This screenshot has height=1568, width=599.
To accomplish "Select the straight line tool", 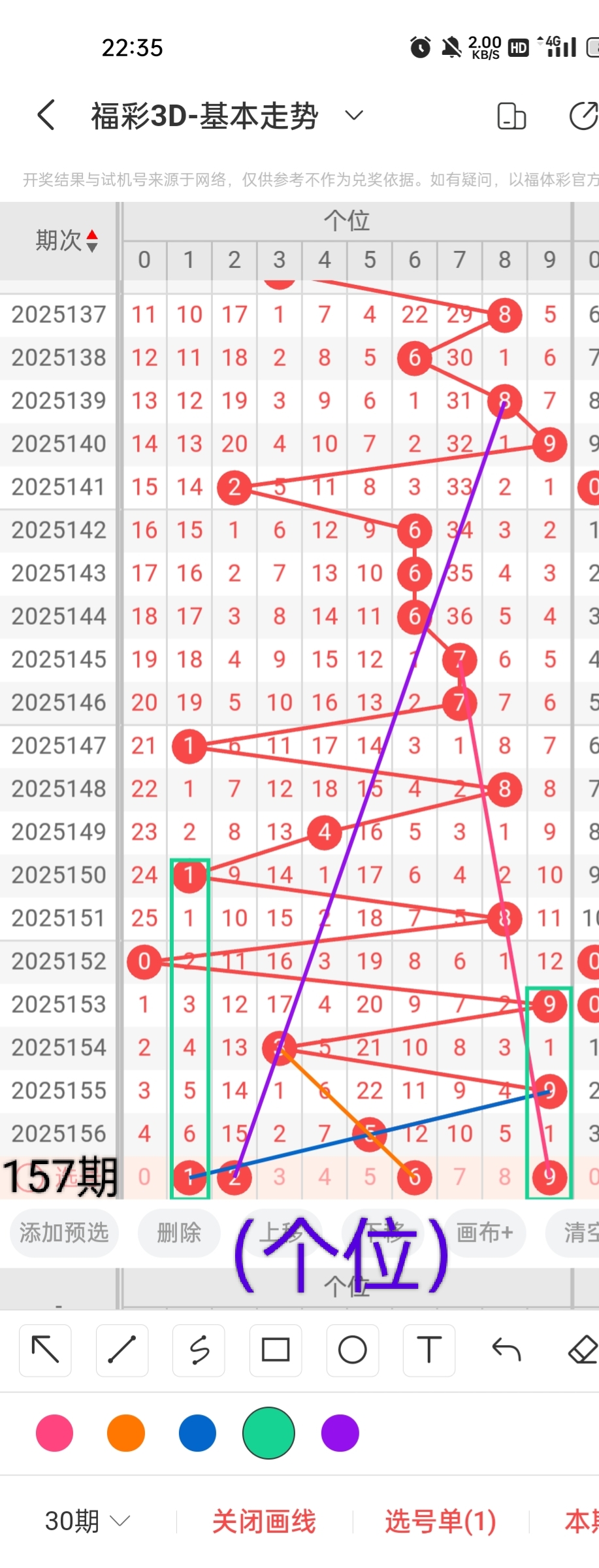I will pos(122,1350).
